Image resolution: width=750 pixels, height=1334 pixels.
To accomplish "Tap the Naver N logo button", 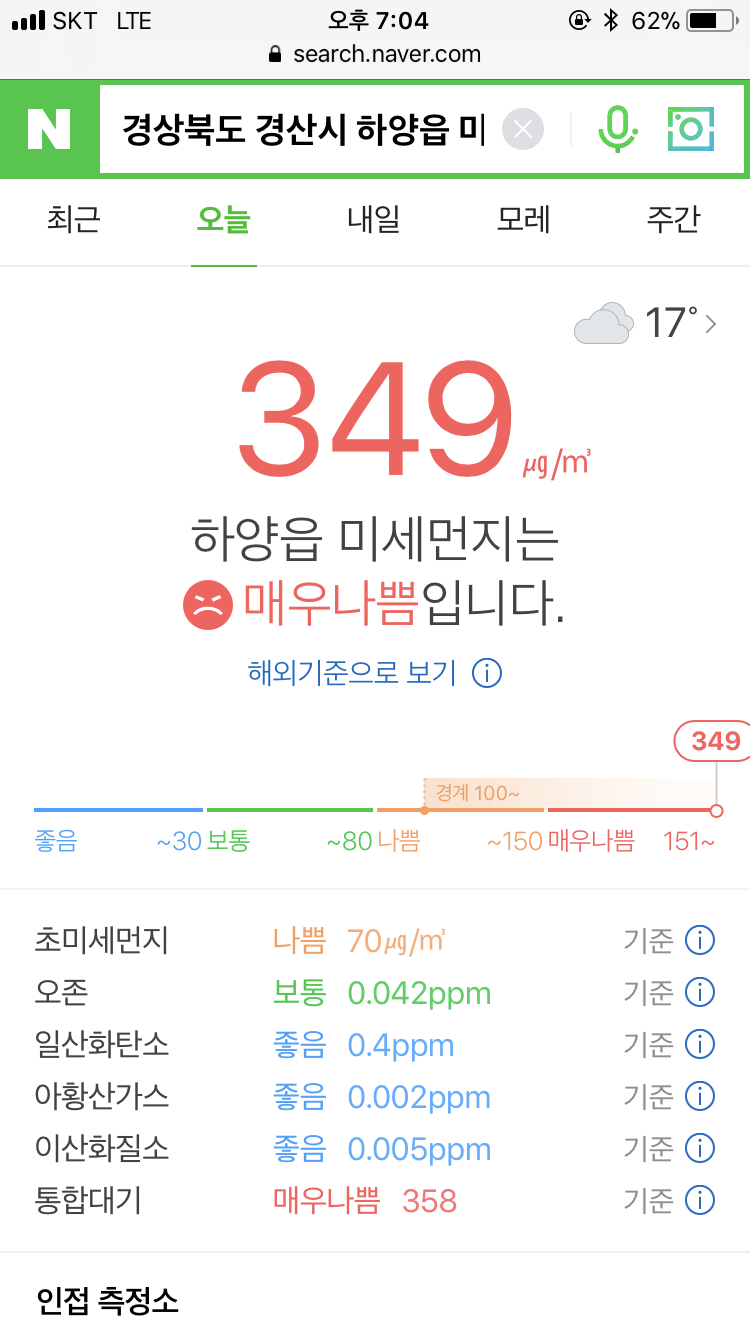I will point(49,129).
